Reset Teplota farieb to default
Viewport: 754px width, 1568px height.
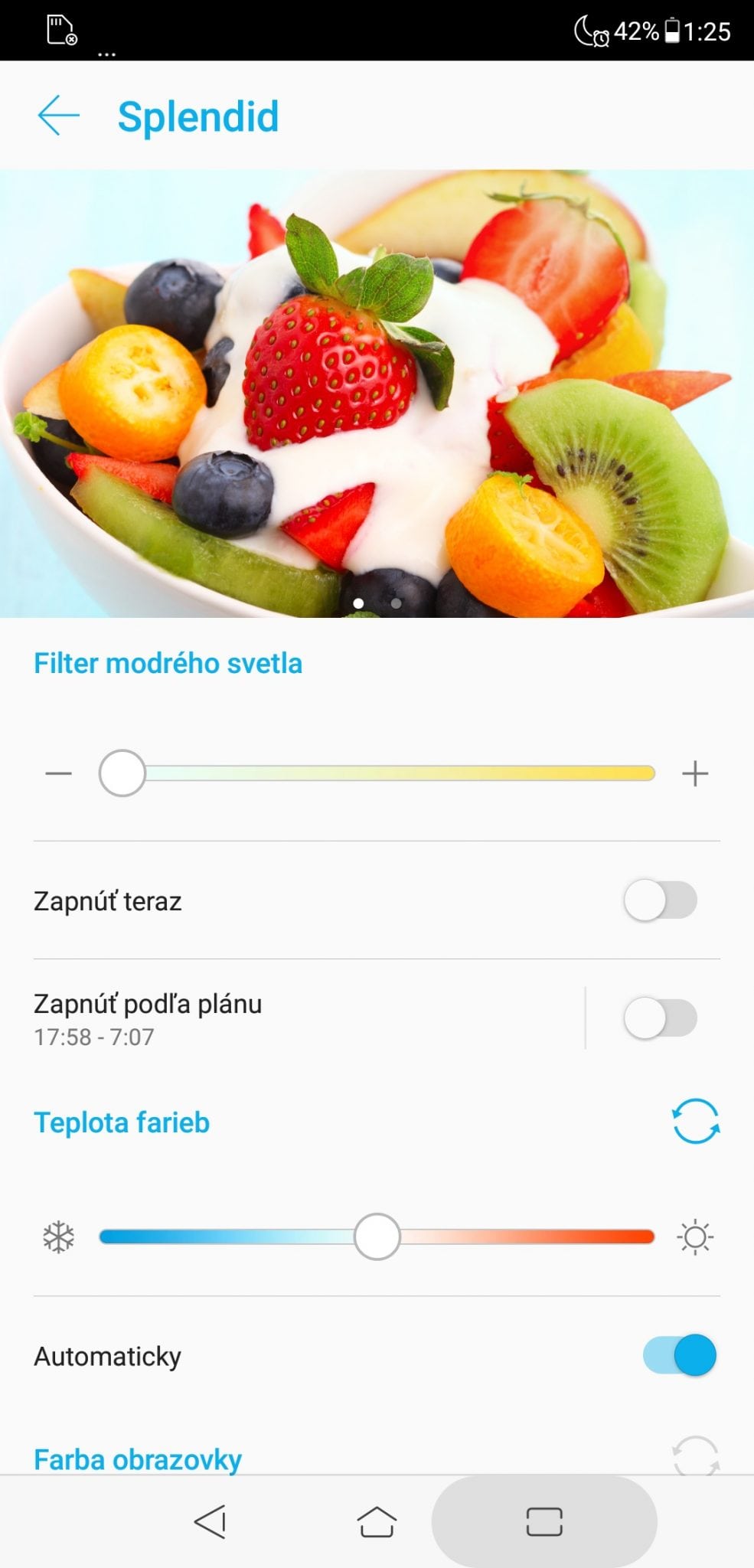(695, 1122)
